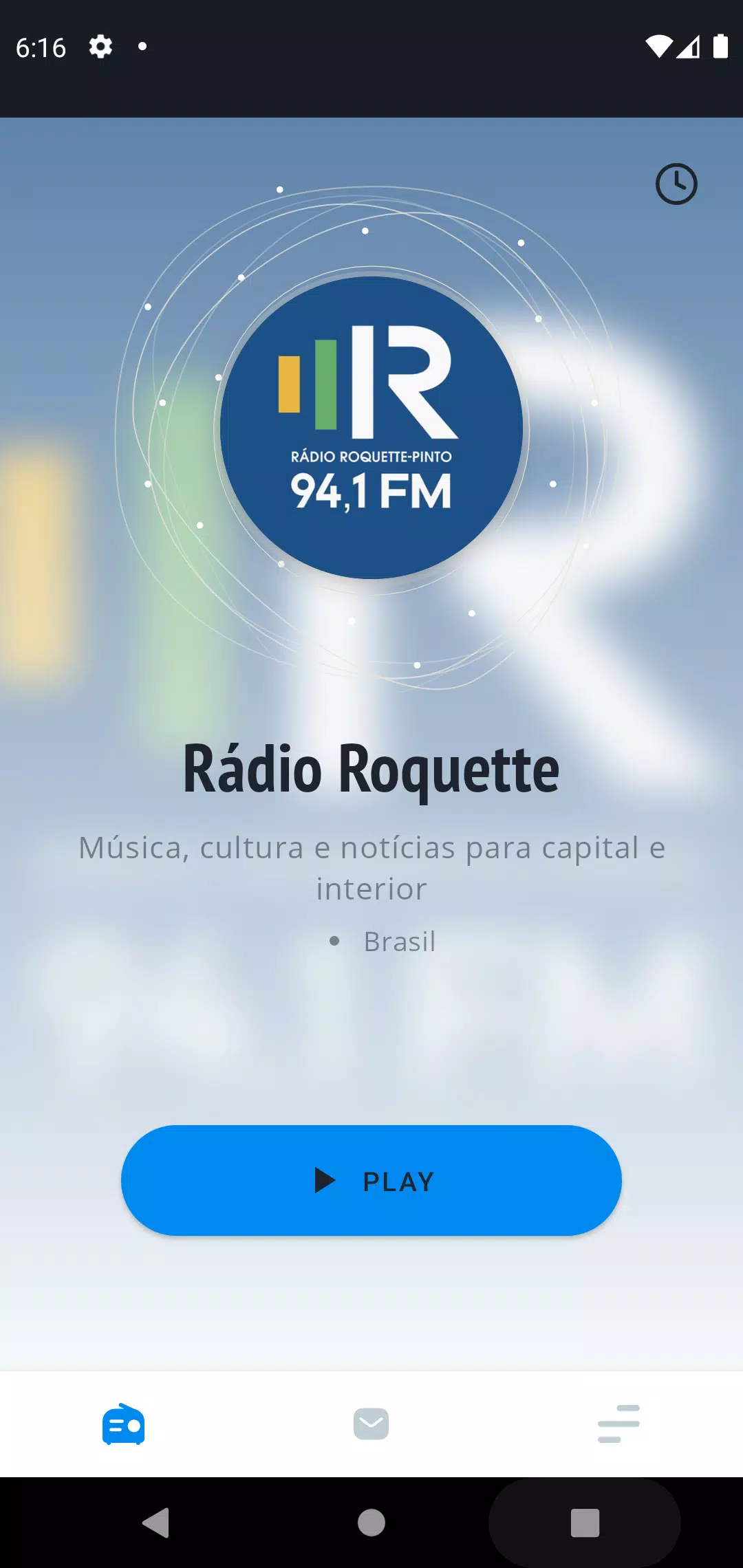
Task: Start the Rádio Roquette stream with PLAY
Action: [x=371, y=1180]
